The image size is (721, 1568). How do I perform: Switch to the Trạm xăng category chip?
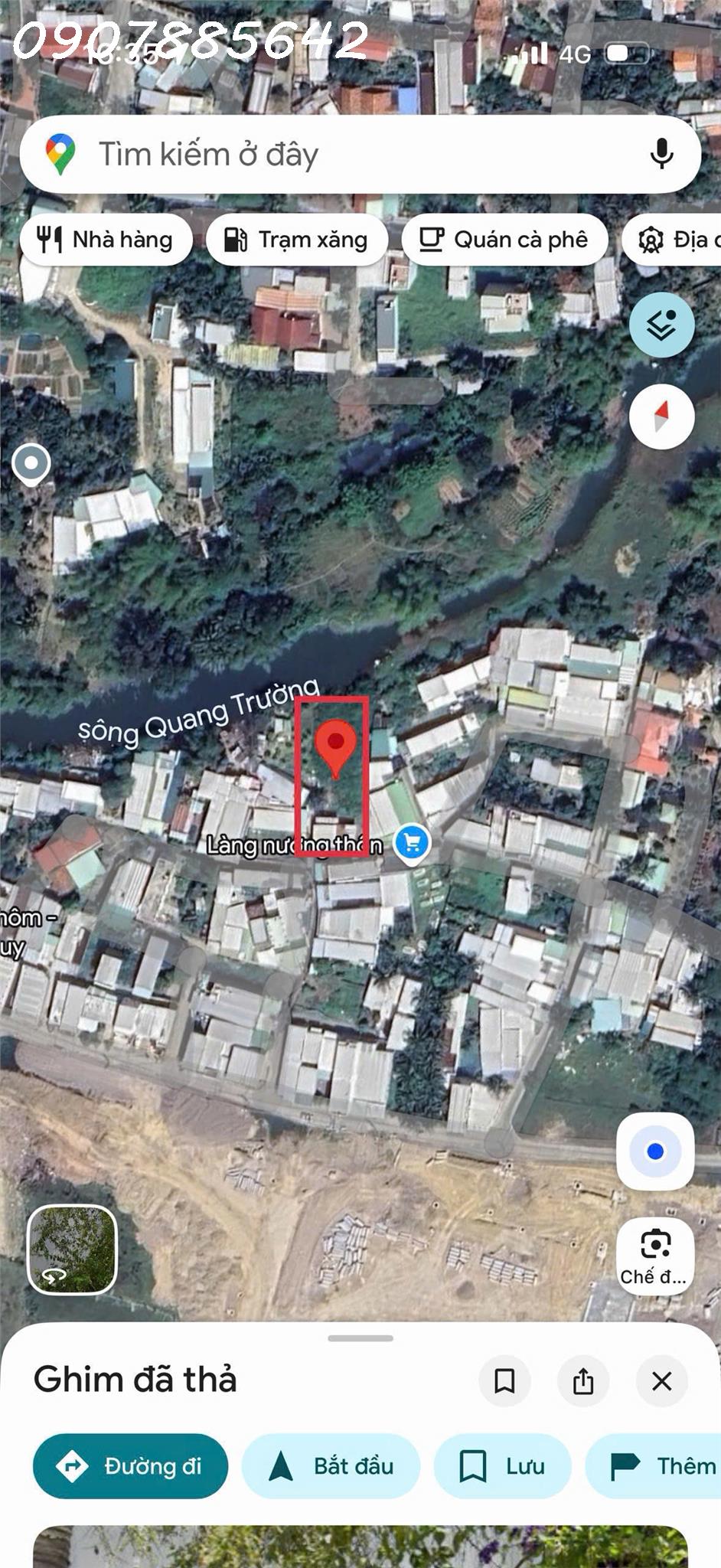tap(297, 239)
